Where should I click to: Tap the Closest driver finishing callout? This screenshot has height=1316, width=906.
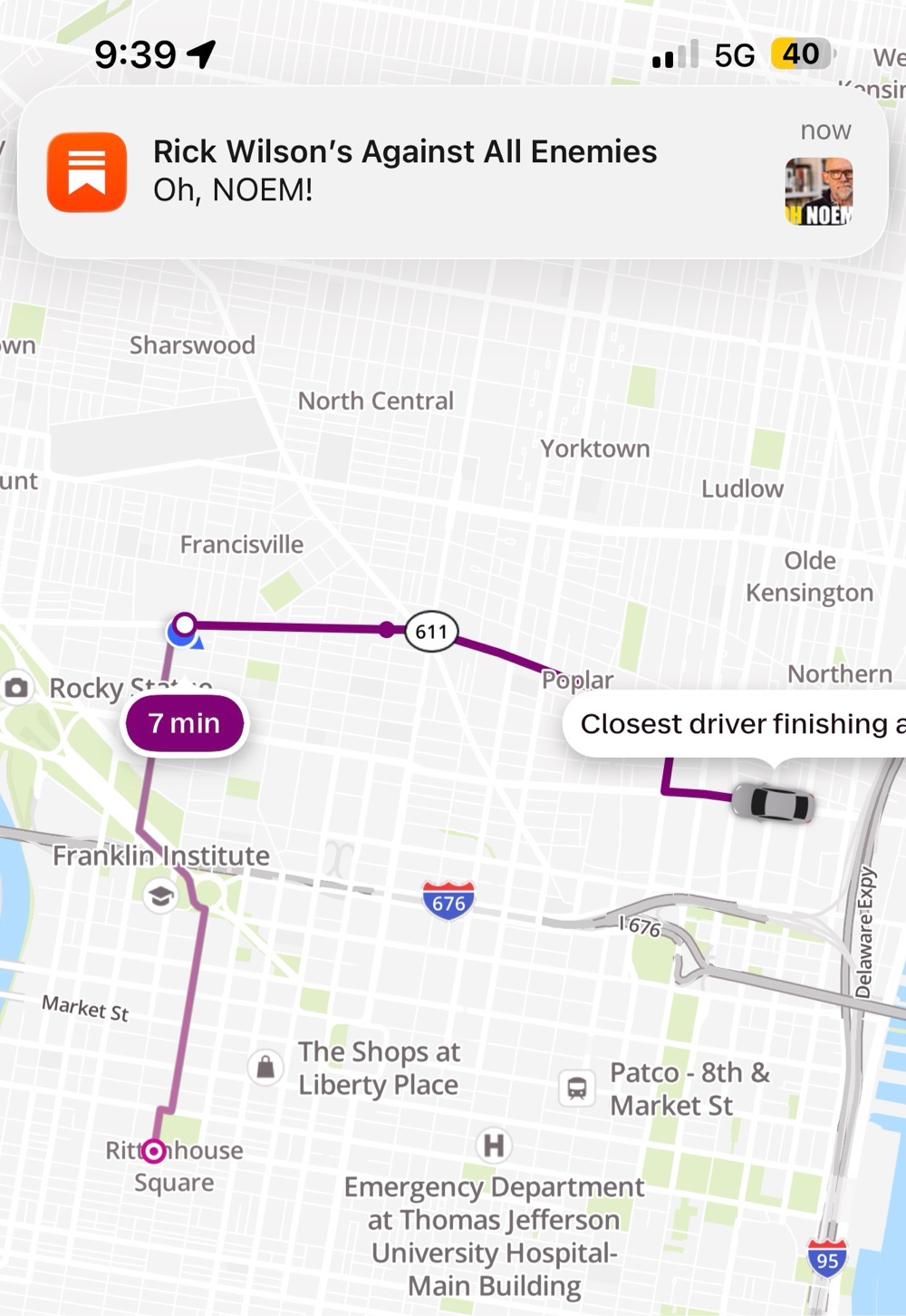click(738, 724)
